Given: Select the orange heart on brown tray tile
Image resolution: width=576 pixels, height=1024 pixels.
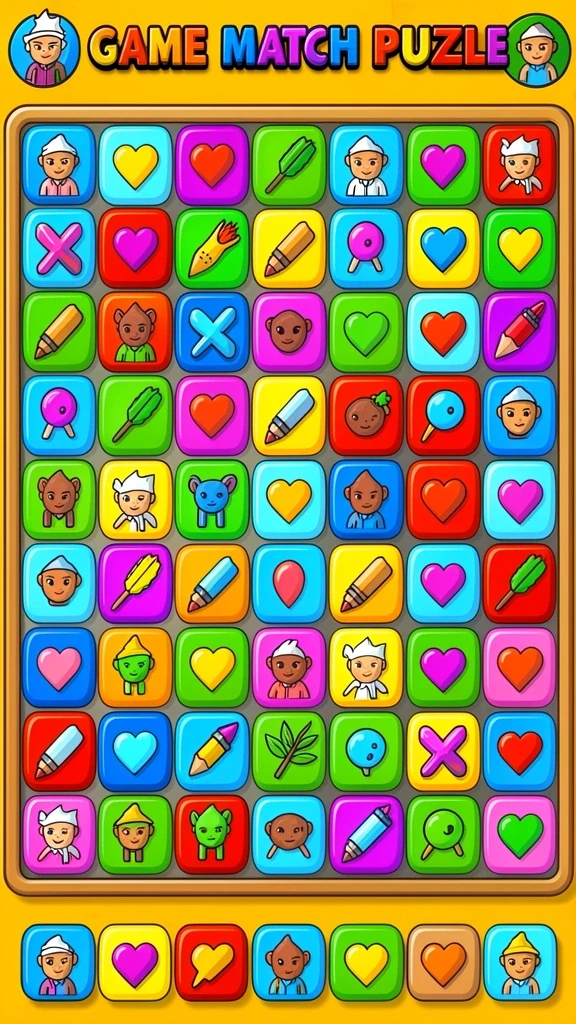Looking at the screenshot, I should (443, 962).
